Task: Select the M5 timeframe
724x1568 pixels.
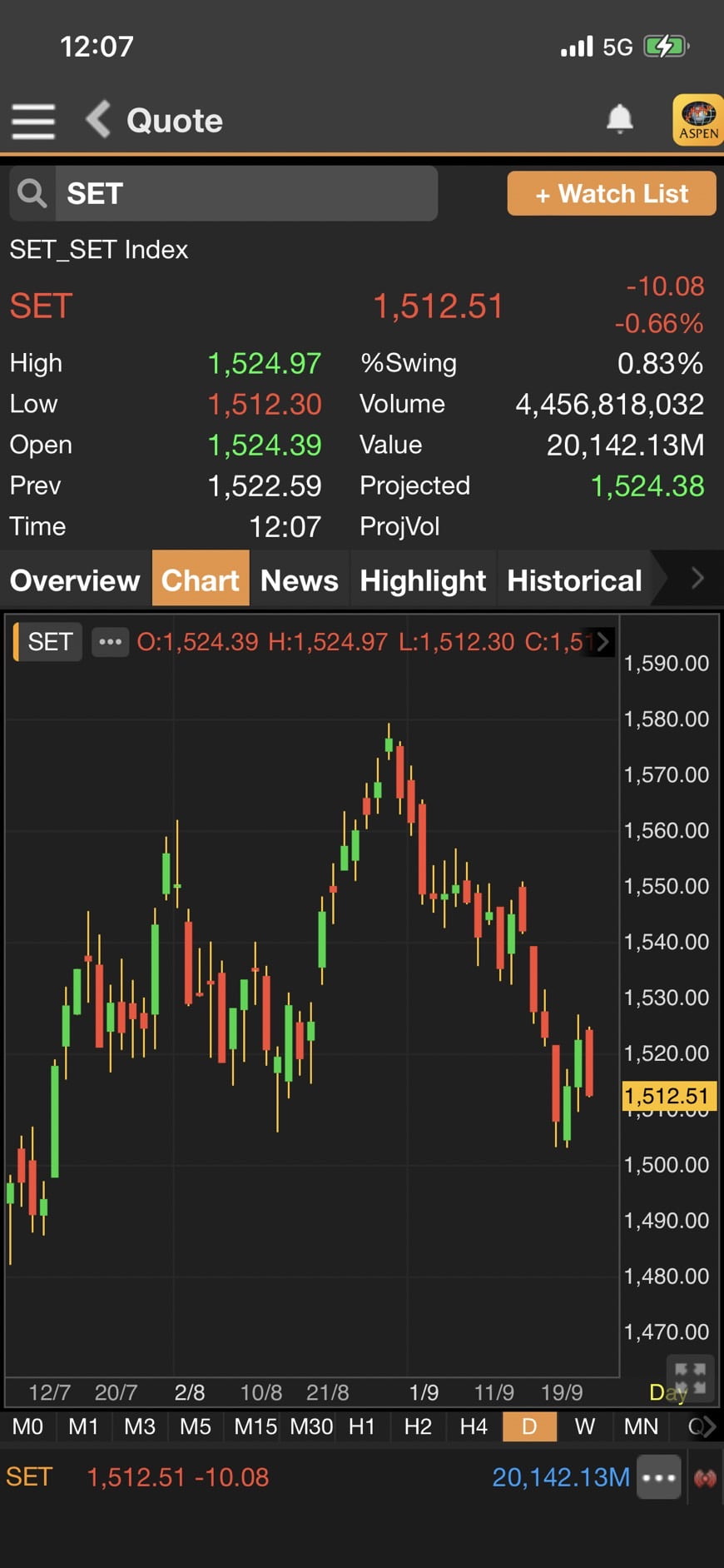Action: click(196, 1426)
